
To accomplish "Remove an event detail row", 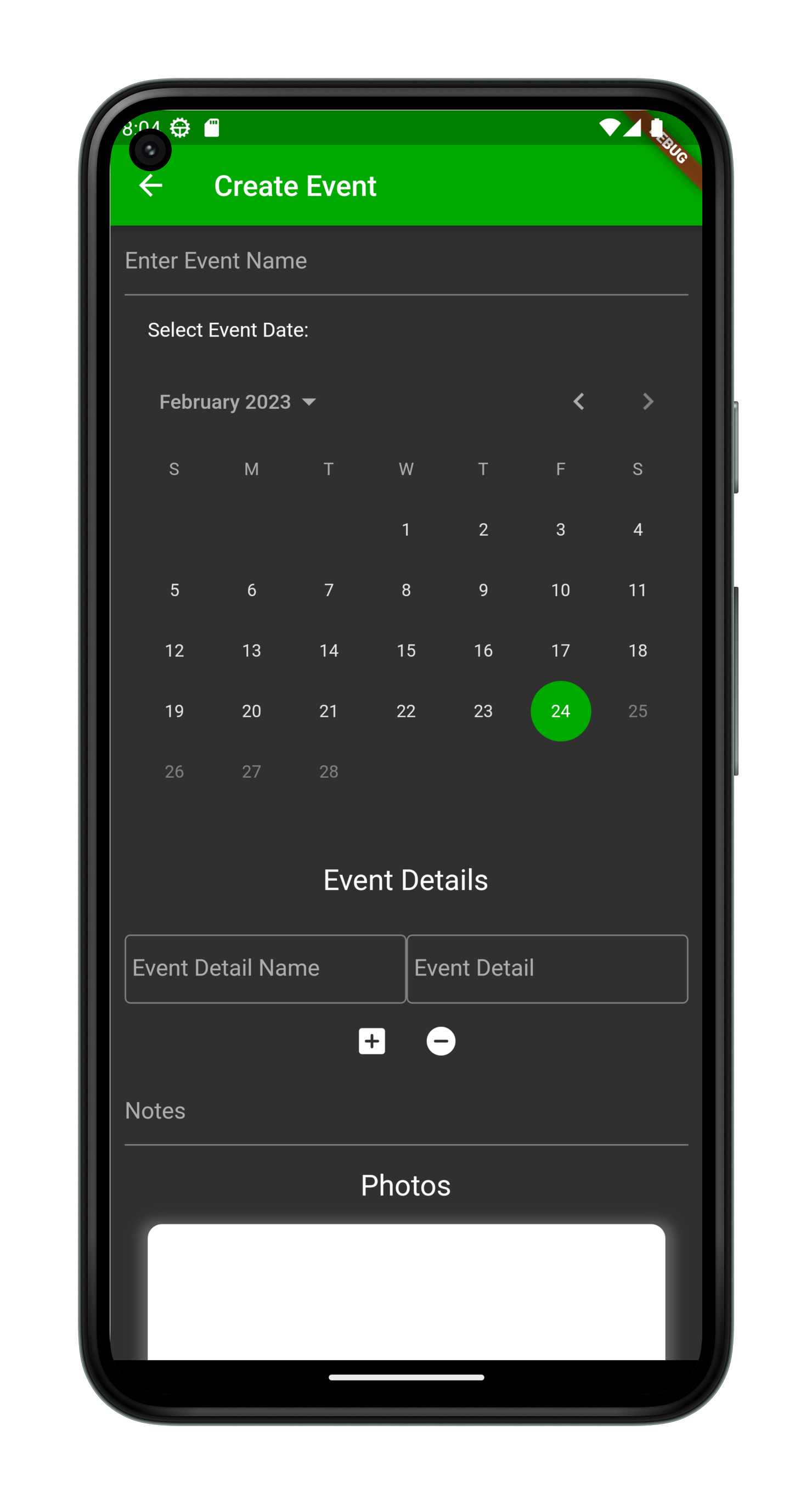I will click(x=441, y=1042).
